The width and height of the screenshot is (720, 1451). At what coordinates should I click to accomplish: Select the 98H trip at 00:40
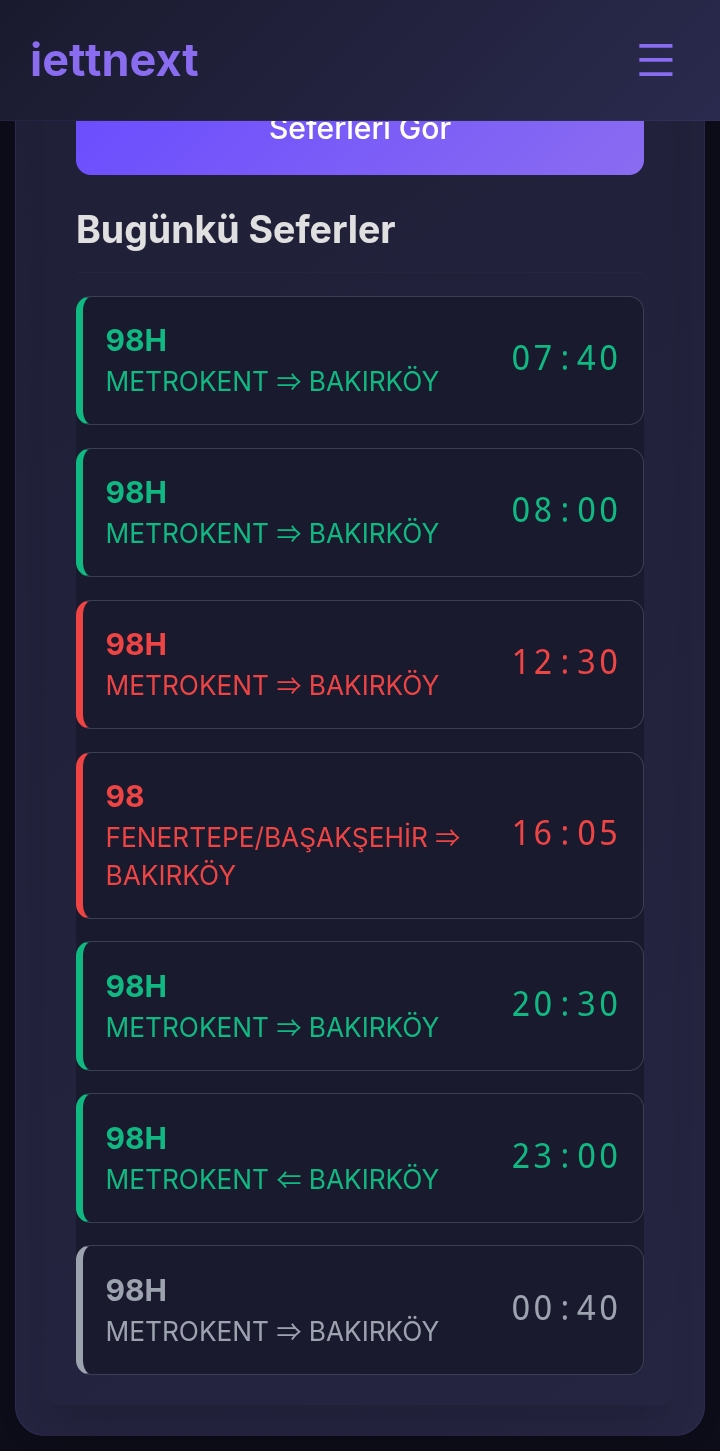[360, 1310]
